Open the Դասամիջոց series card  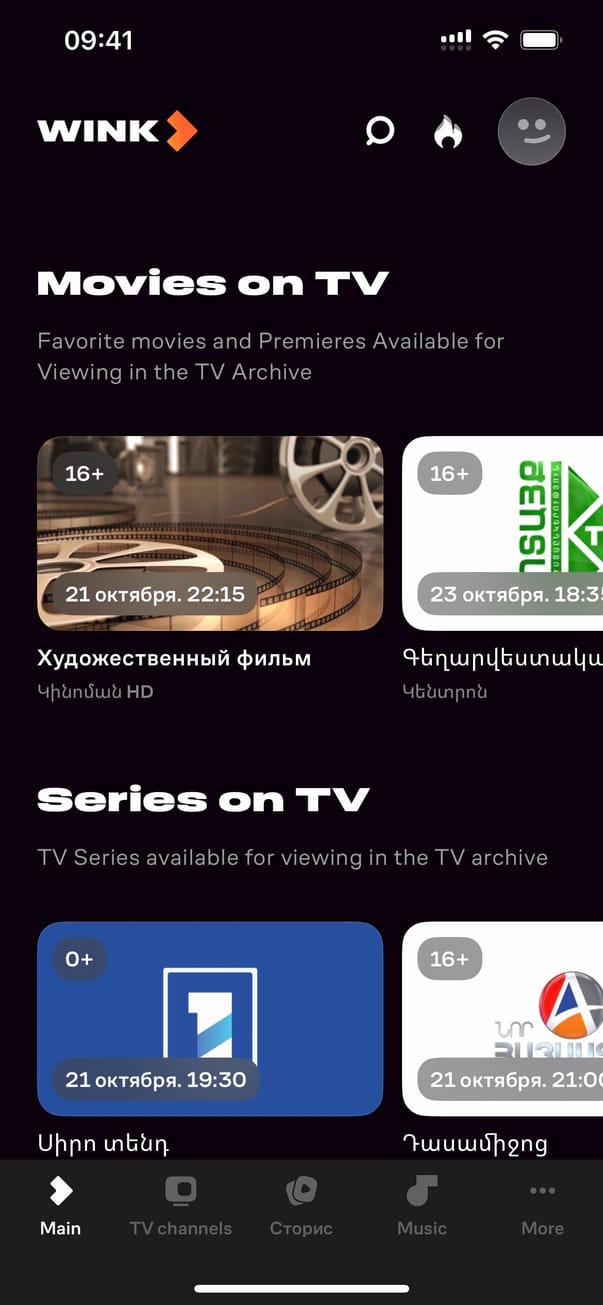pos(502,1019)
